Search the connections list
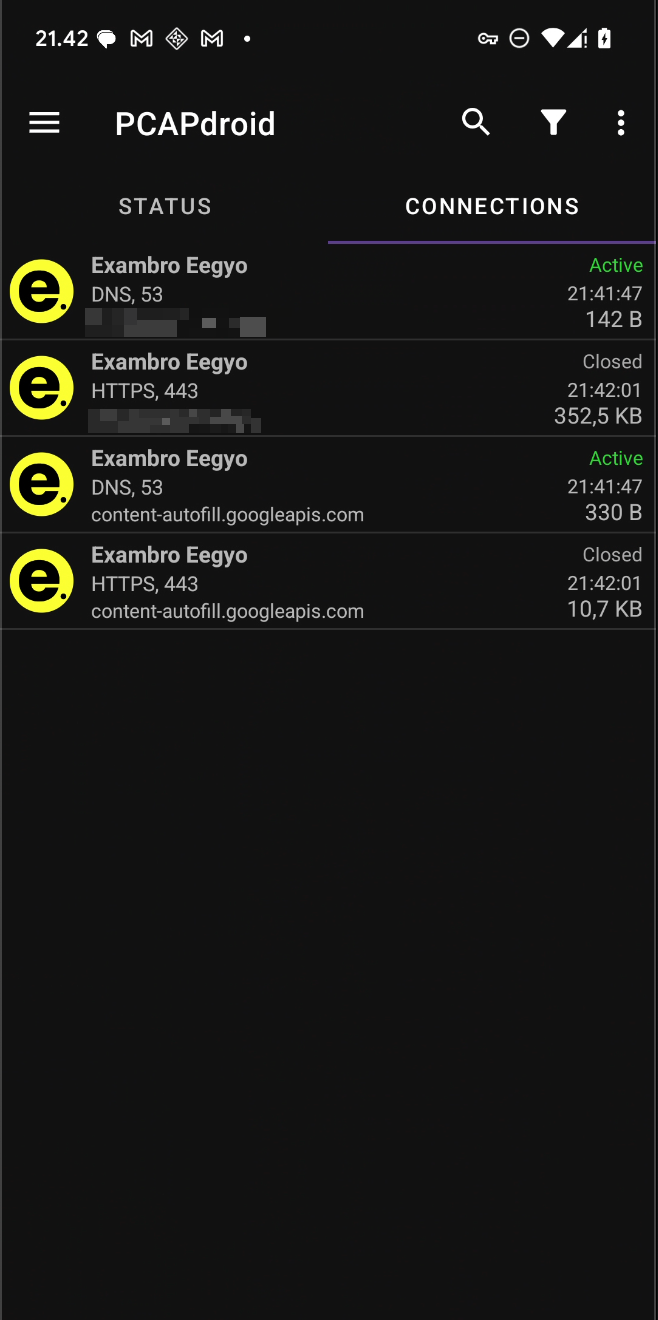This screenshot has height=1320, width=658. [x=476, y=122]
